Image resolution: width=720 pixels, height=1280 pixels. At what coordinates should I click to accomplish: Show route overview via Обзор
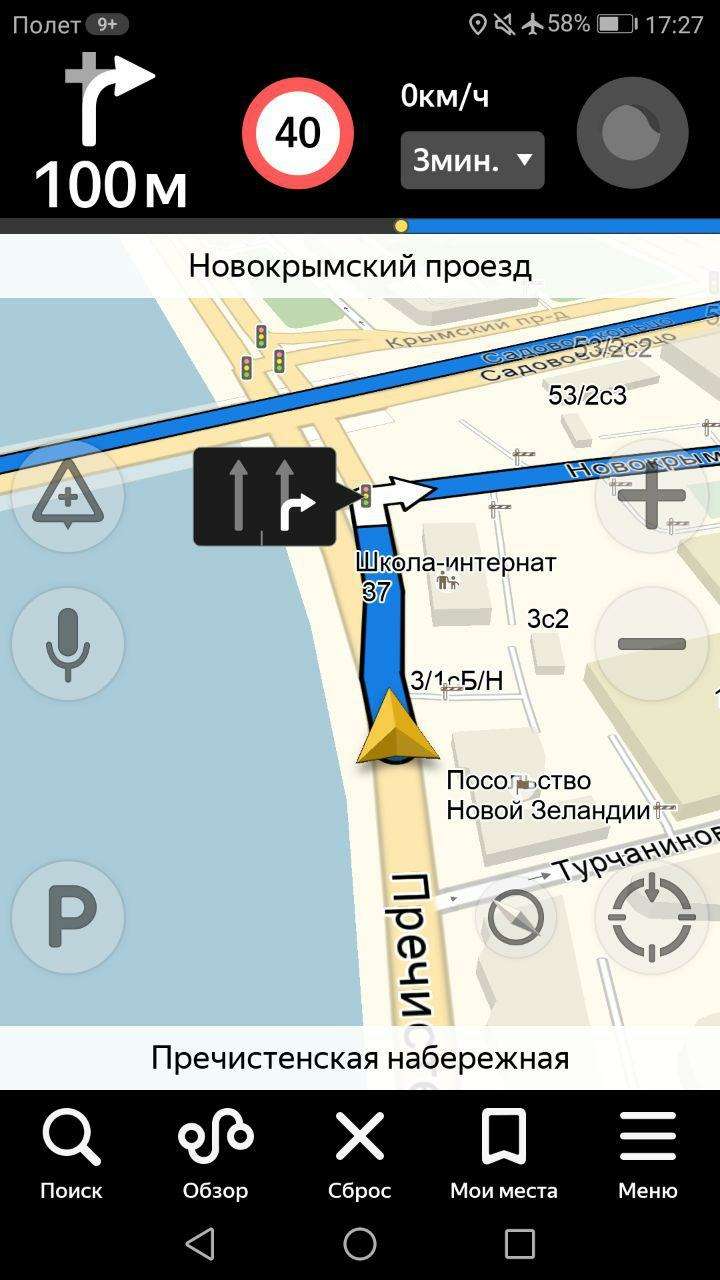(215, 1156)
